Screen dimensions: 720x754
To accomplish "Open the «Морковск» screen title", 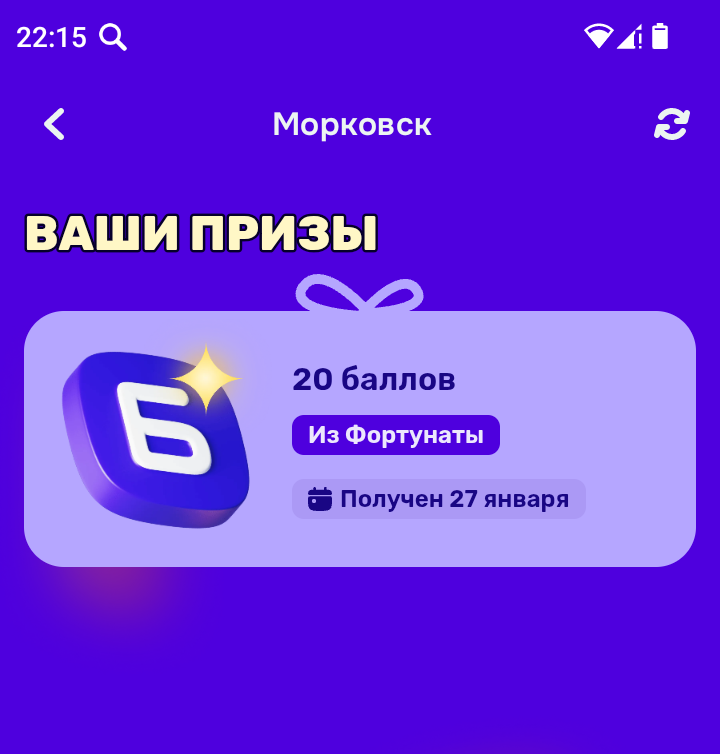I will pyautogui.click(x=352, y=124).
